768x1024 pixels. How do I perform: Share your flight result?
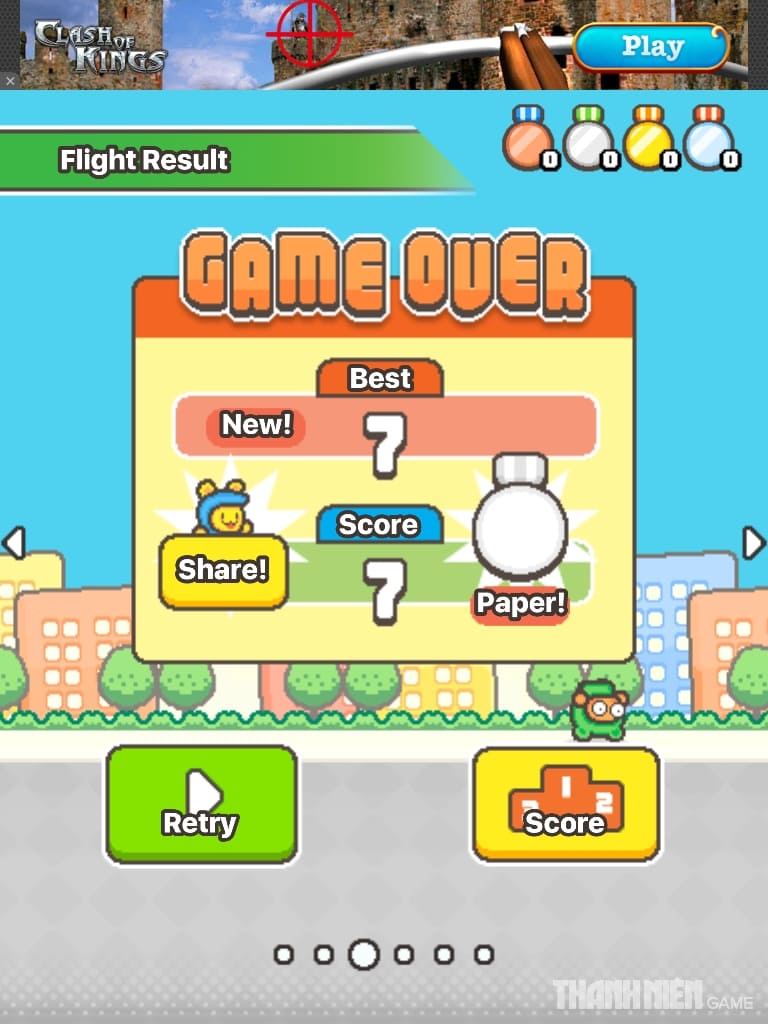[x=223, y=571]
